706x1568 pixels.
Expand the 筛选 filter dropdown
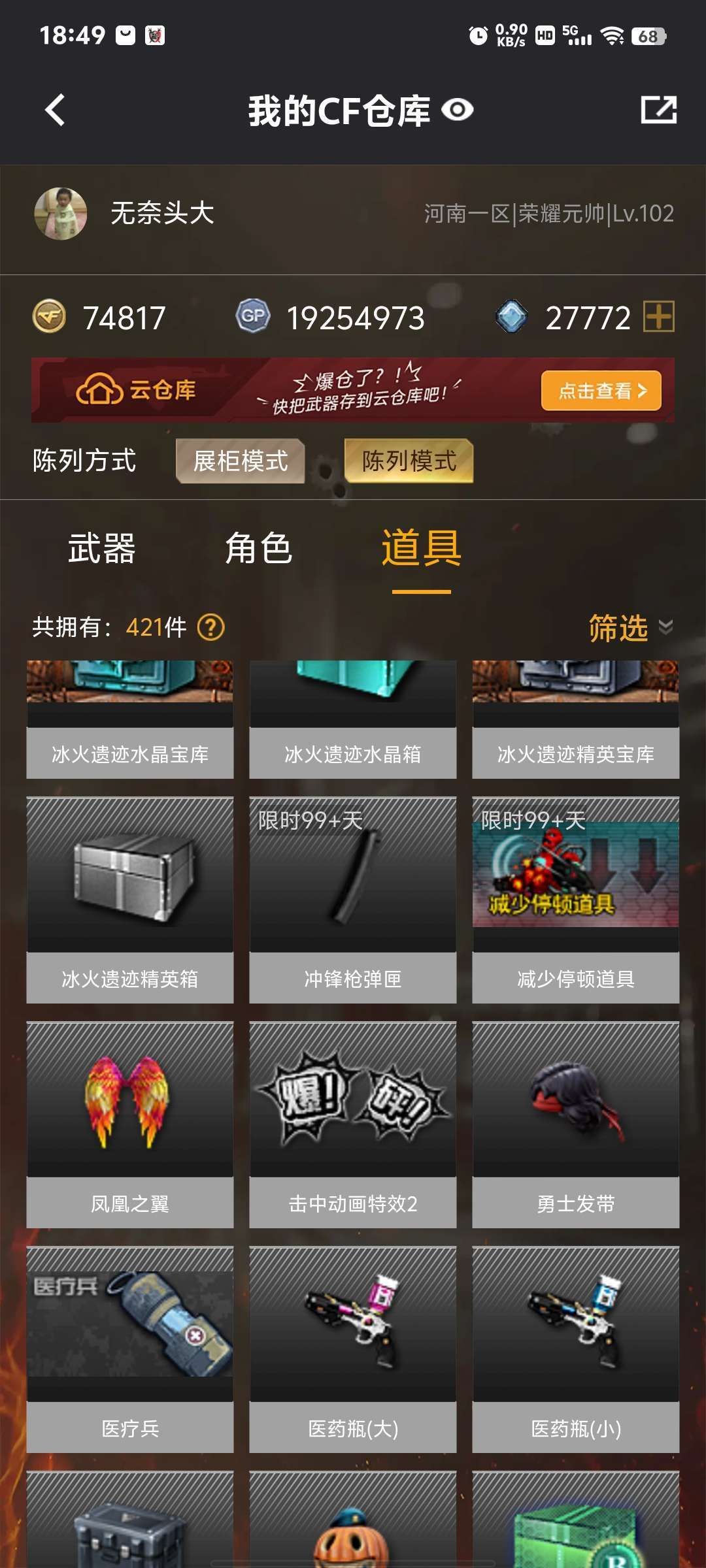(x=630, y=628)
